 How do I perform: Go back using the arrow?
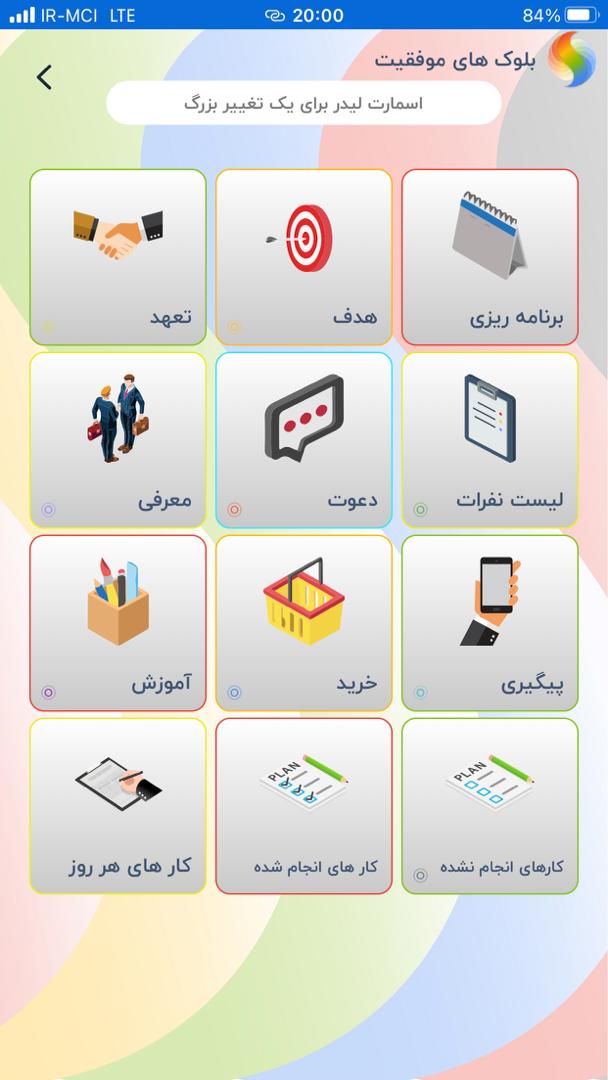[x=44, y=77]
